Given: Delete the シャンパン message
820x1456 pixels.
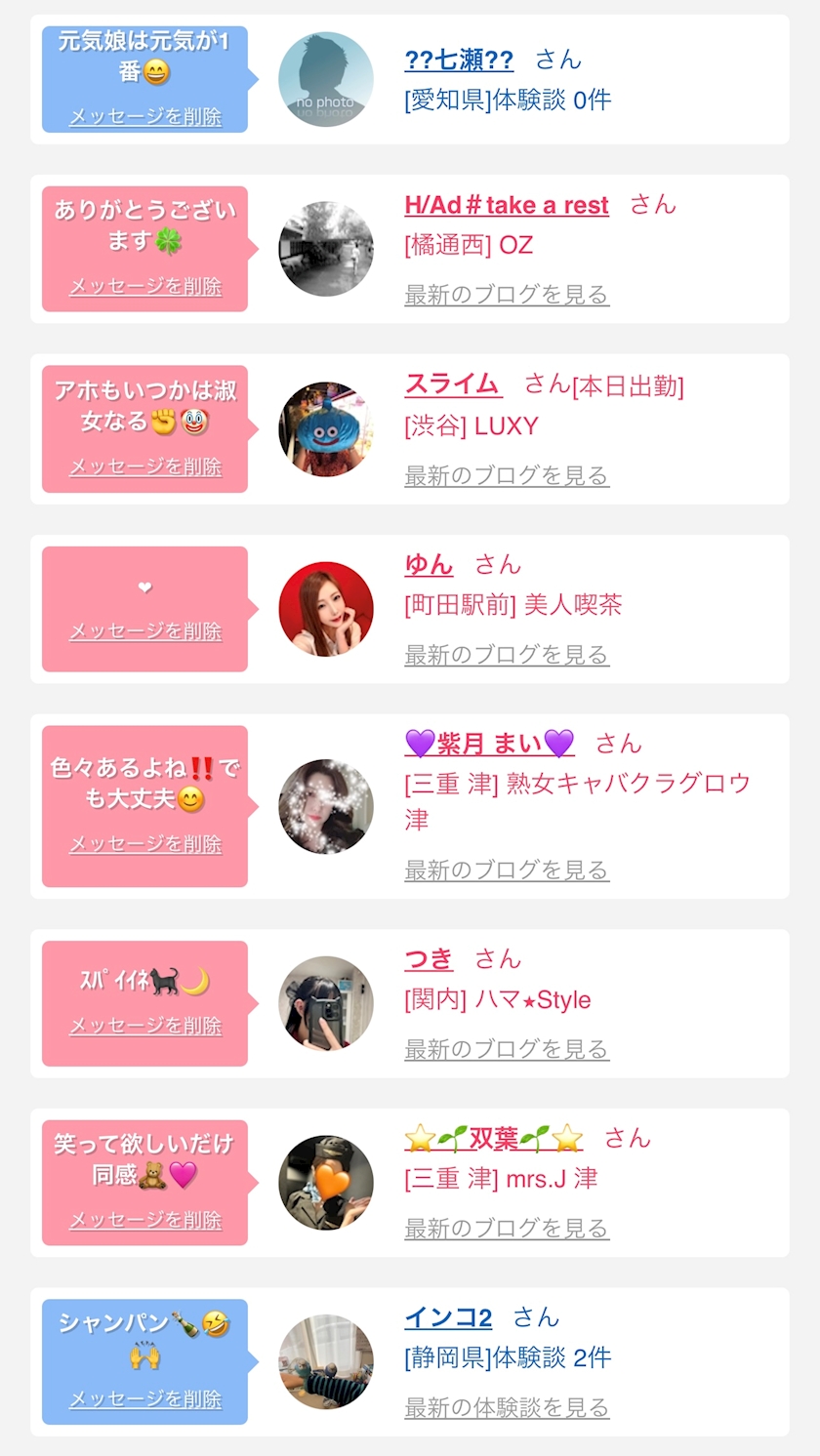Looking at the screenshot, I should (145, 1399).
